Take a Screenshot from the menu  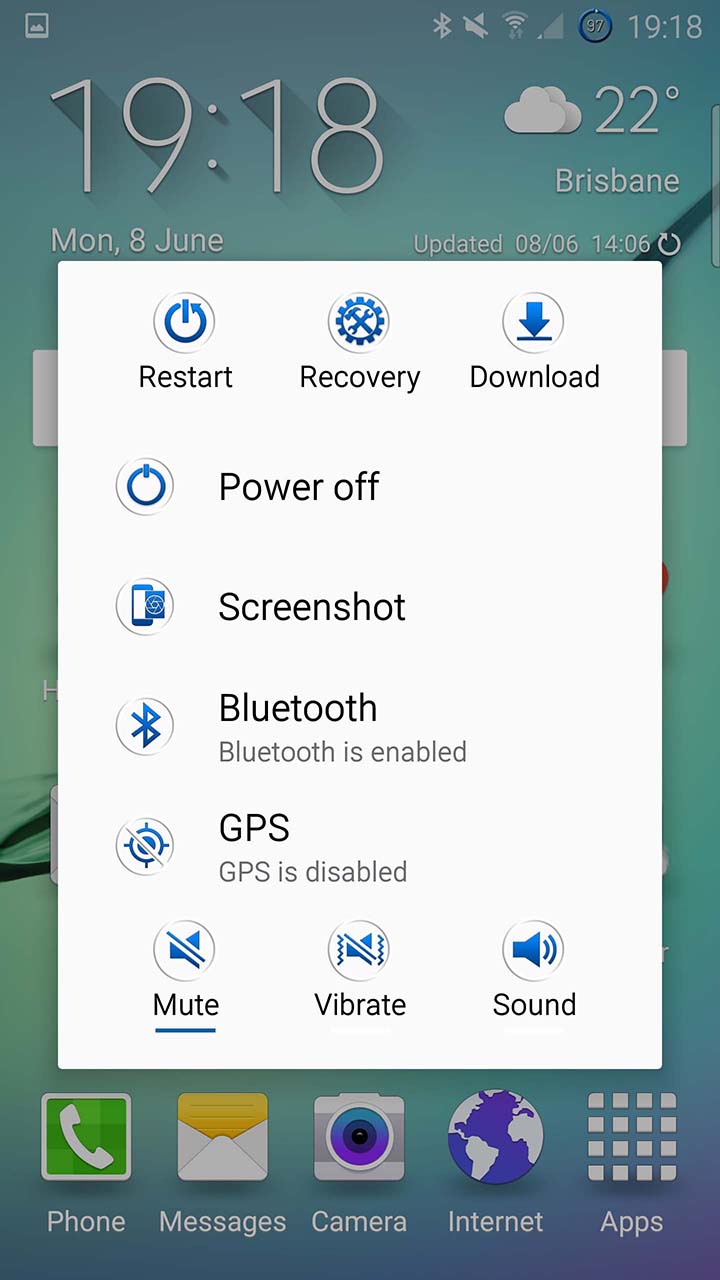[x=360, y=607]
